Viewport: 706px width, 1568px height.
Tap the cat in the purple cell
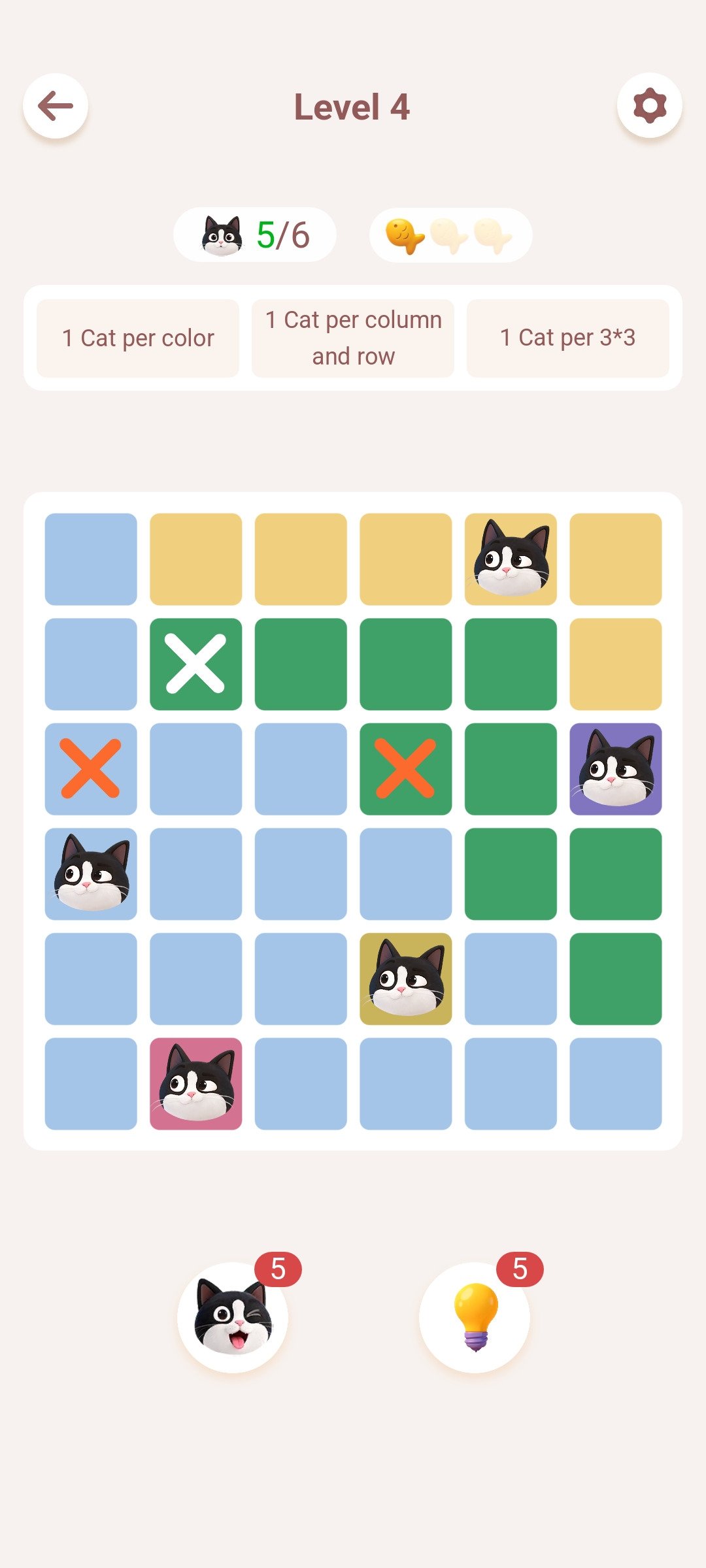click(616, 769)
